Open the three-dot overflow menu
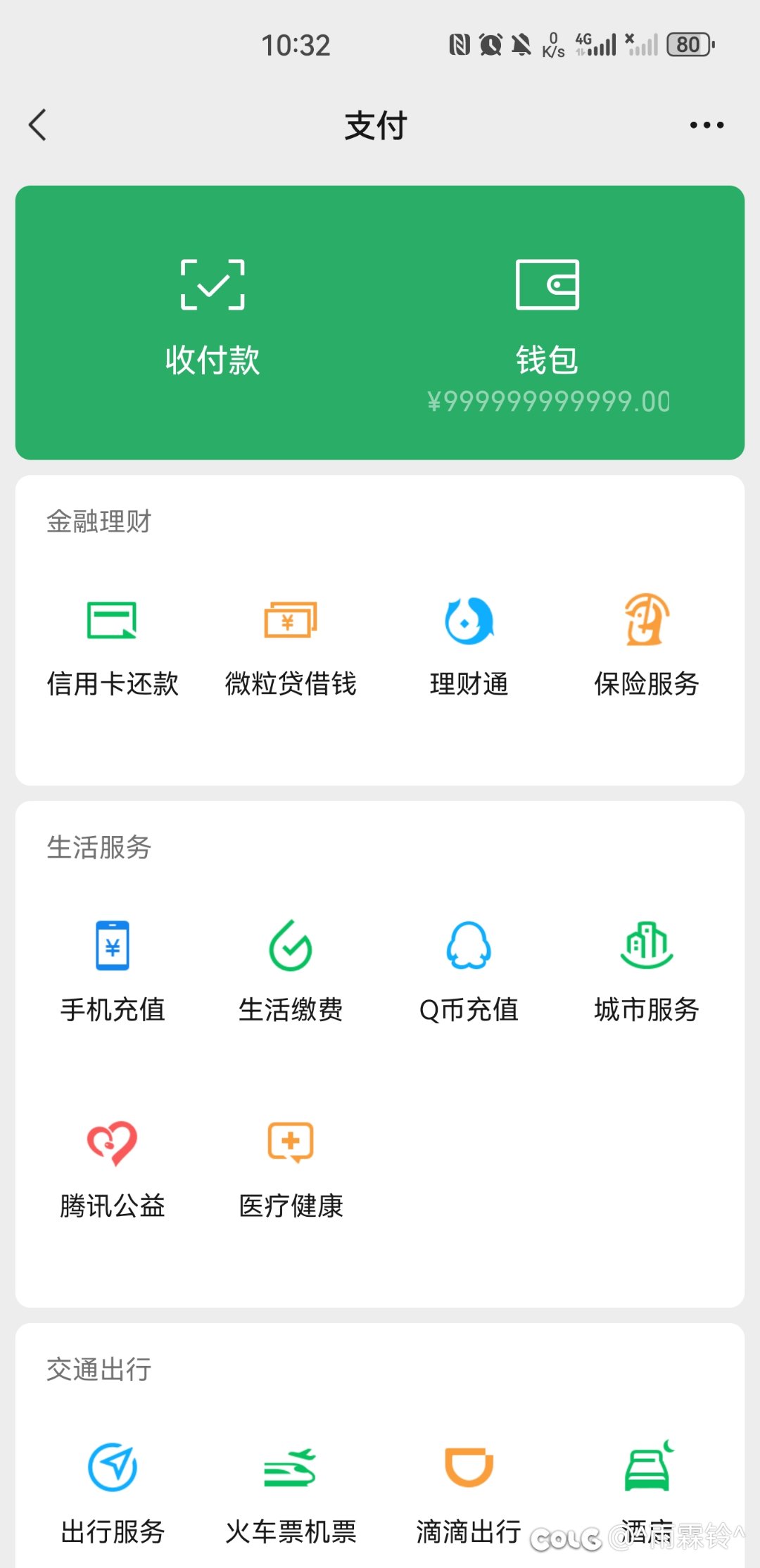The height and width of the screenshot is (1568, 760). pos(707,125)
